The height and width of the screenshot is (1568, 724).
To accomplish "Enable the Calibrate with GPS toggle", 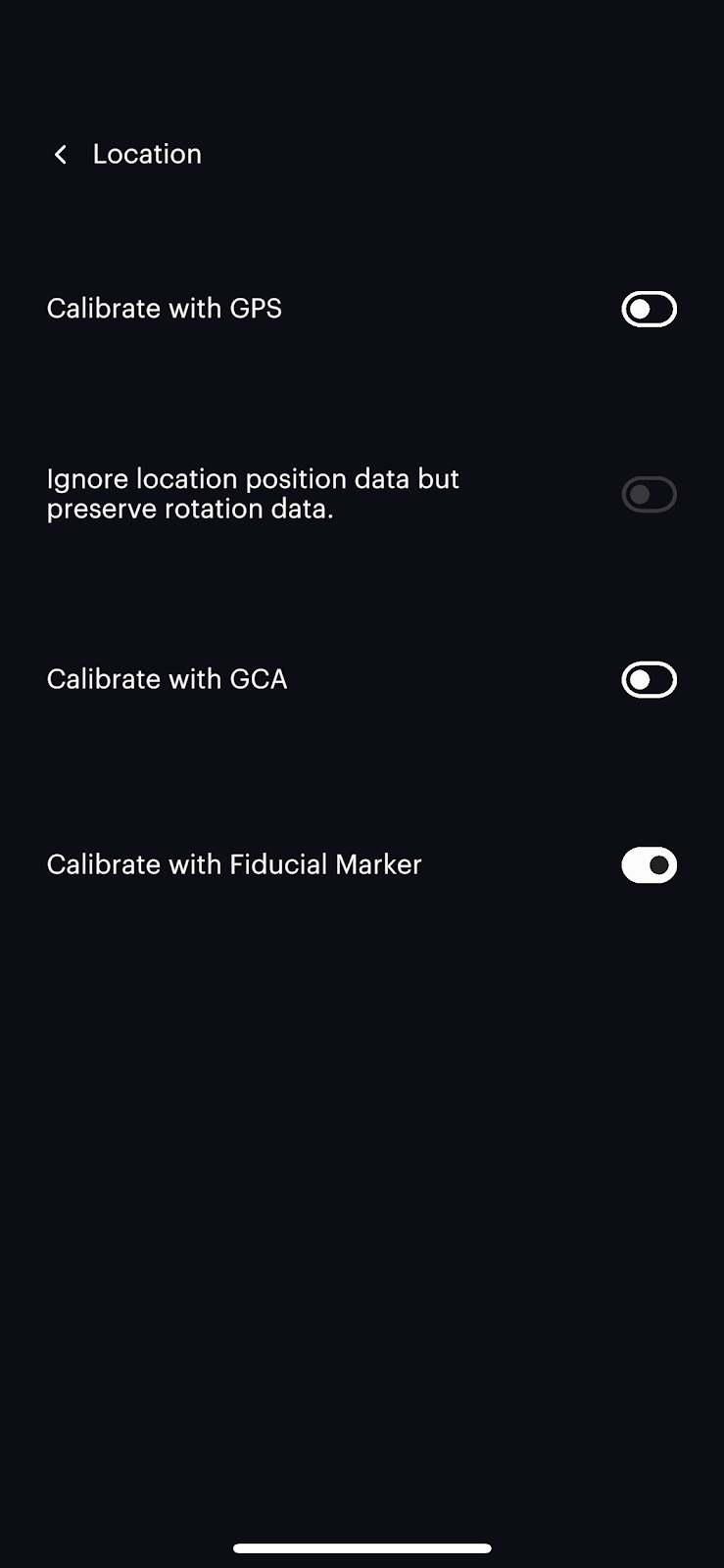I will point(649,309).
